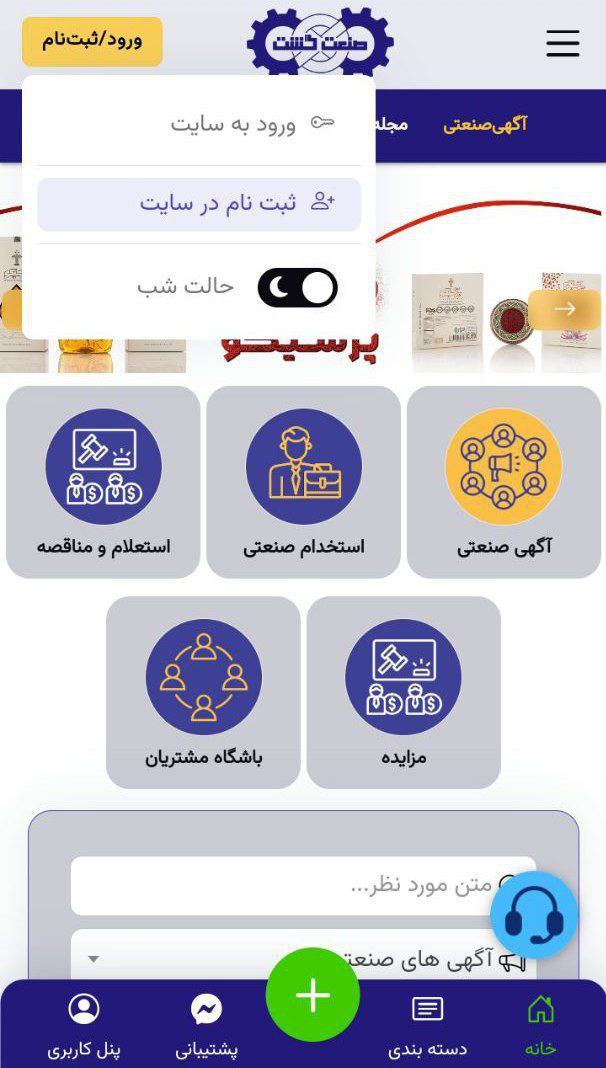This screenshot has height=1068, width=606.
Task: Open the استخدام صنعتی category card
Action: [x=304, y=482]
